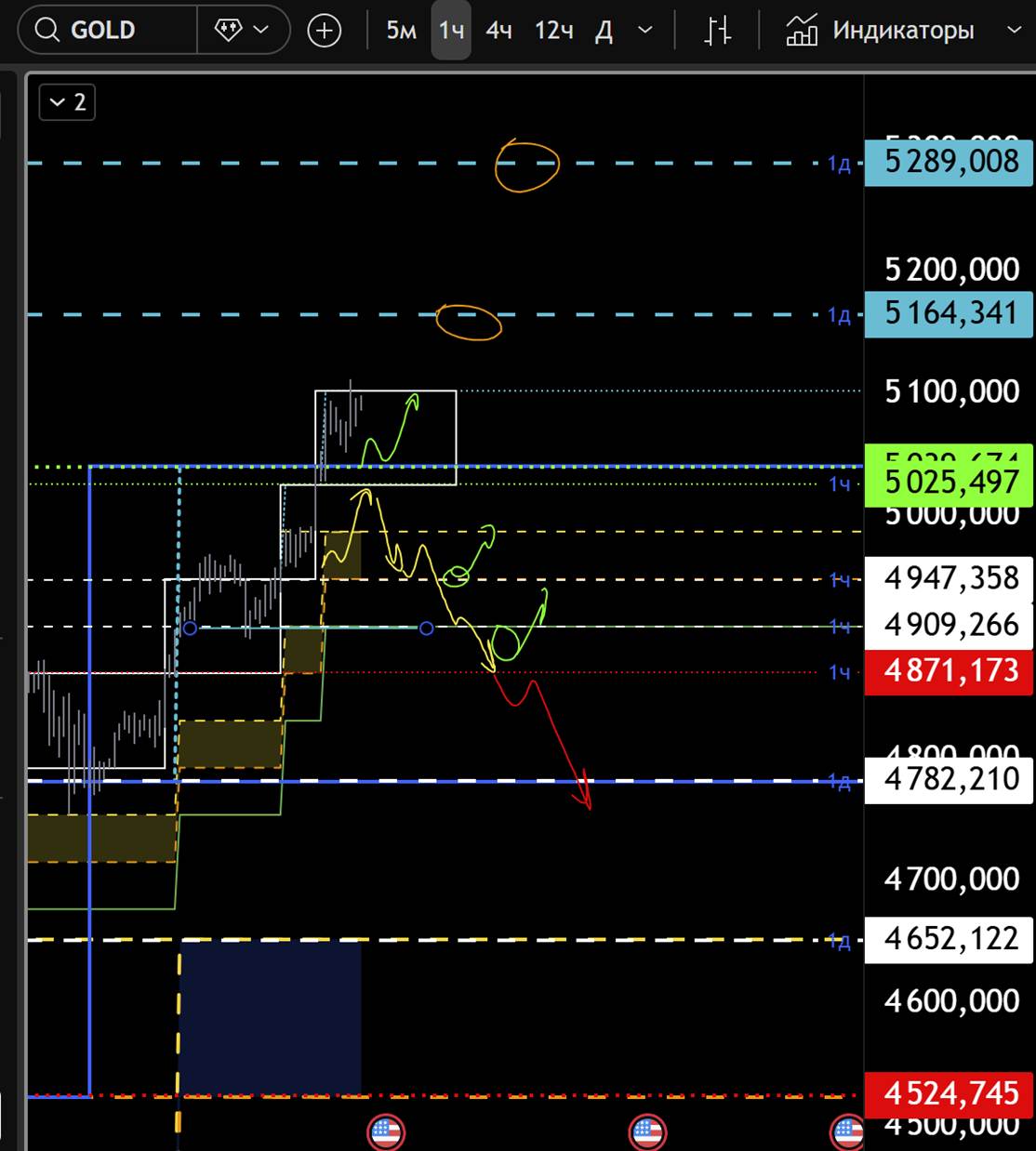
Task: Switch to the 5м timeframe
Action: [401, 31]
